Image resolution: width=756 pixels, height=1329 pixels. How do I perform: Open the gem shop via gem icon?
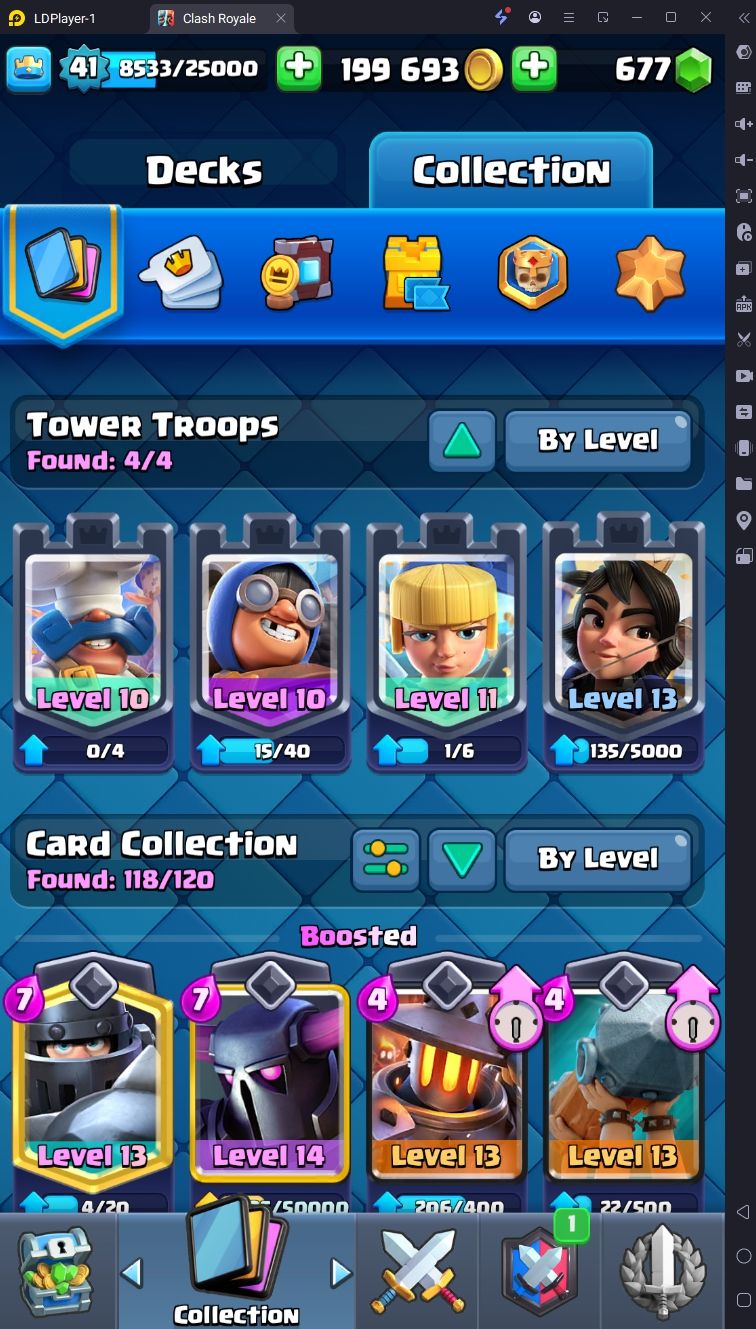693,69
